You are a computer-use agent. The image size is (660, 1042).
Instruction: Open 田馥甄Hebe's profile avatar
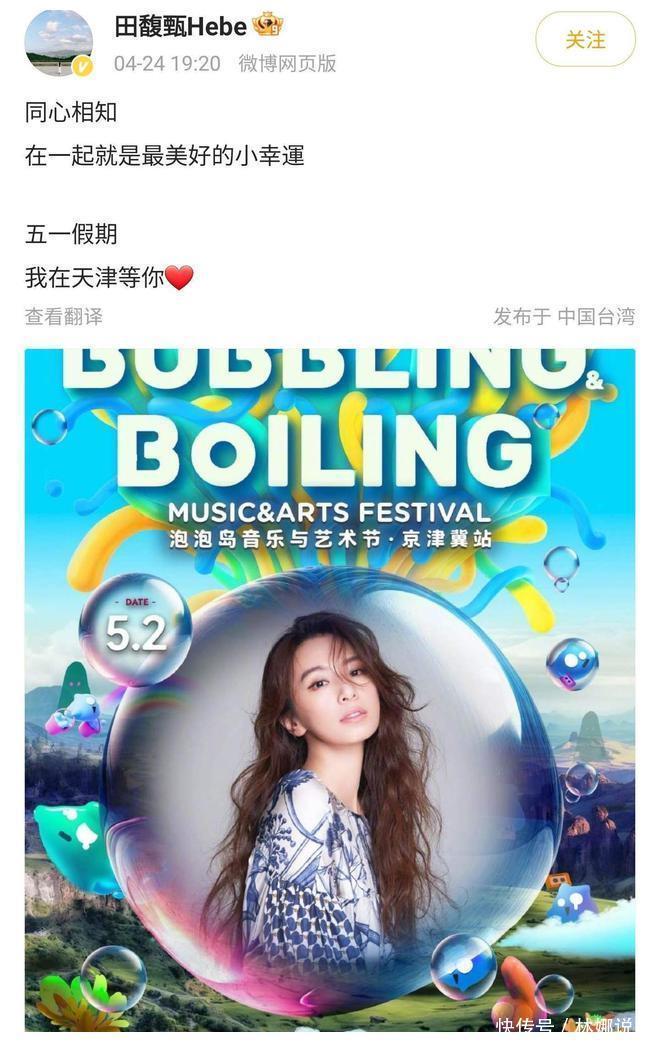(59, 42)
